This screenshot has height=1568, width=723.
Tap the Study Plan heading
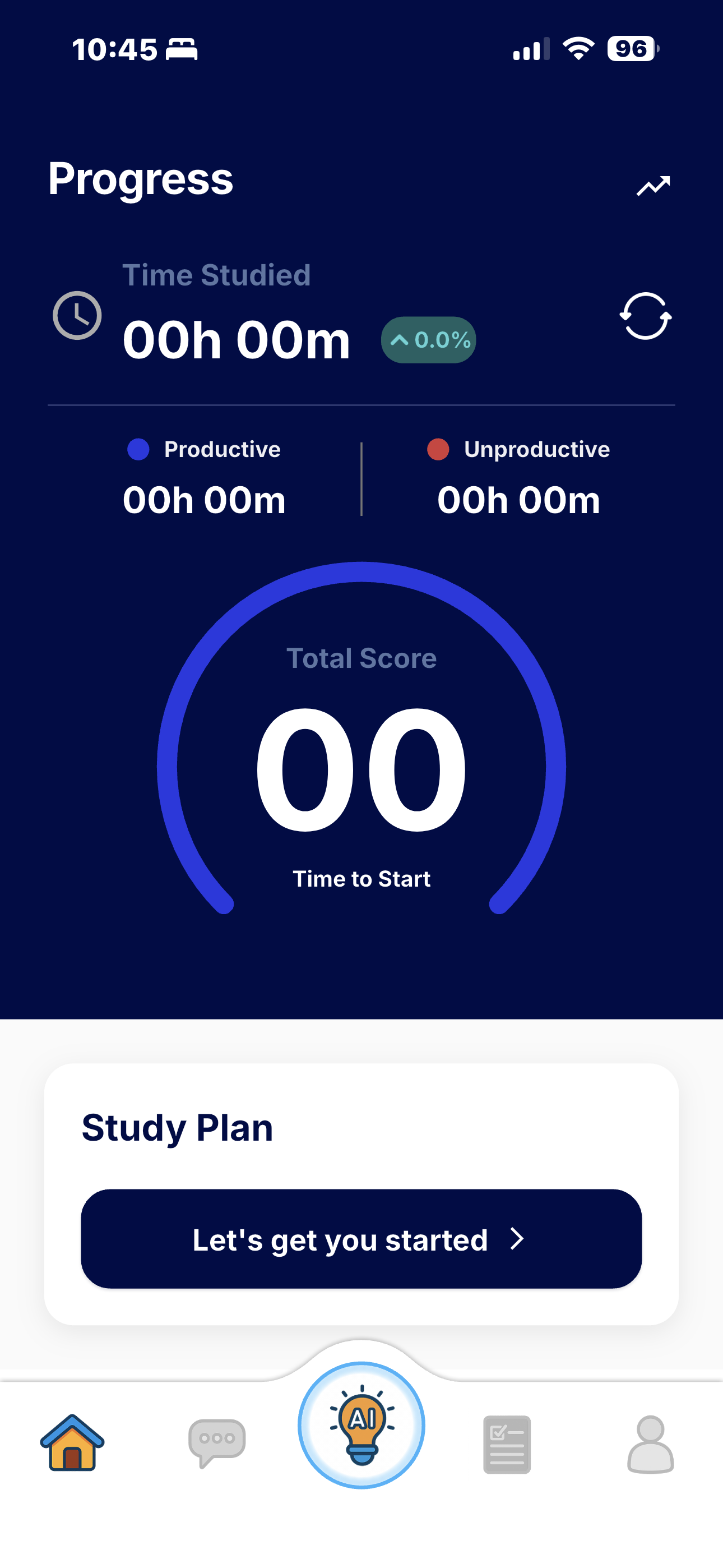[177, 1127]
